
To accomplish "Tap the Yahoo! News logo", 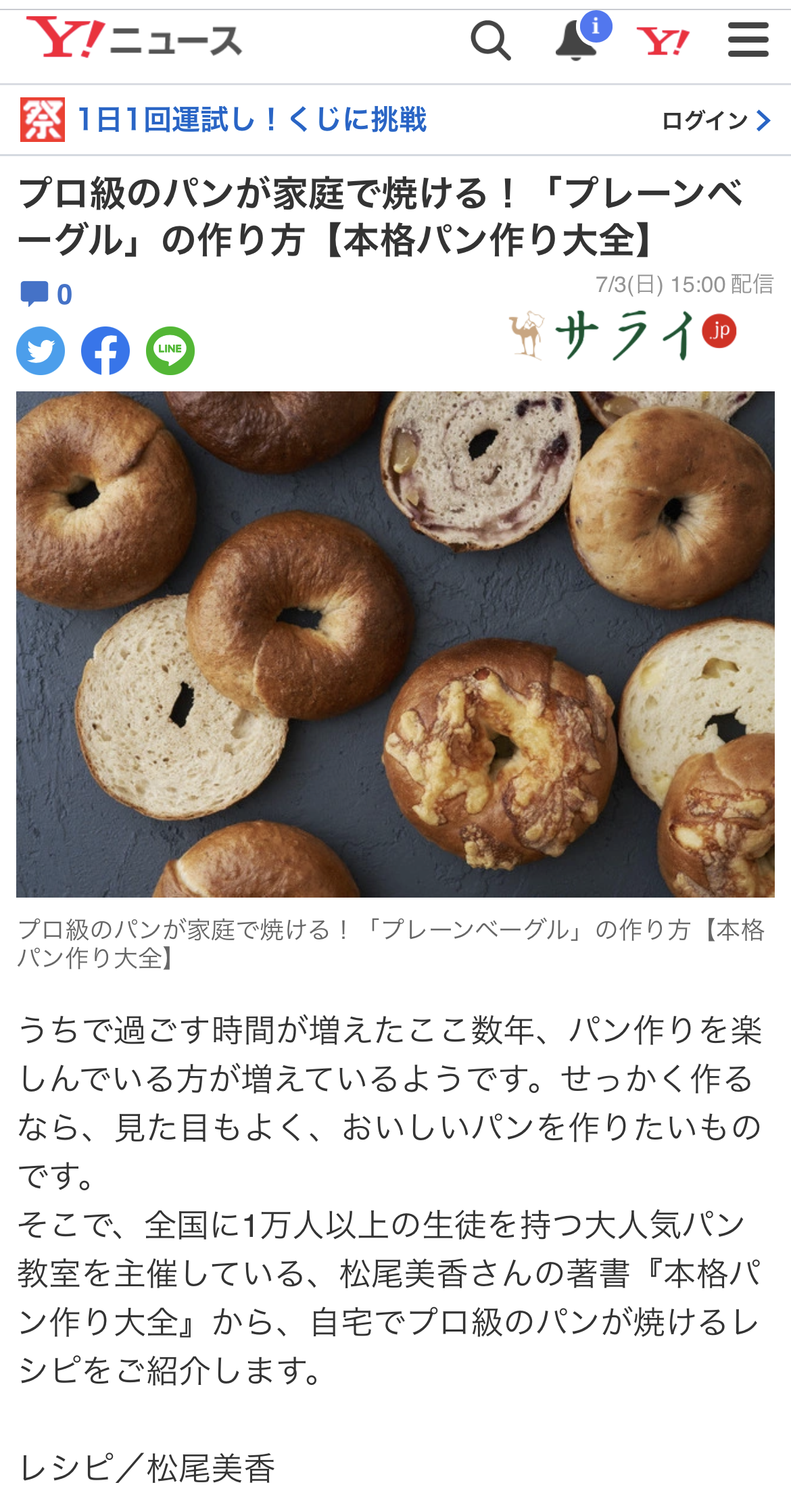I will click(x=134, y=39).
